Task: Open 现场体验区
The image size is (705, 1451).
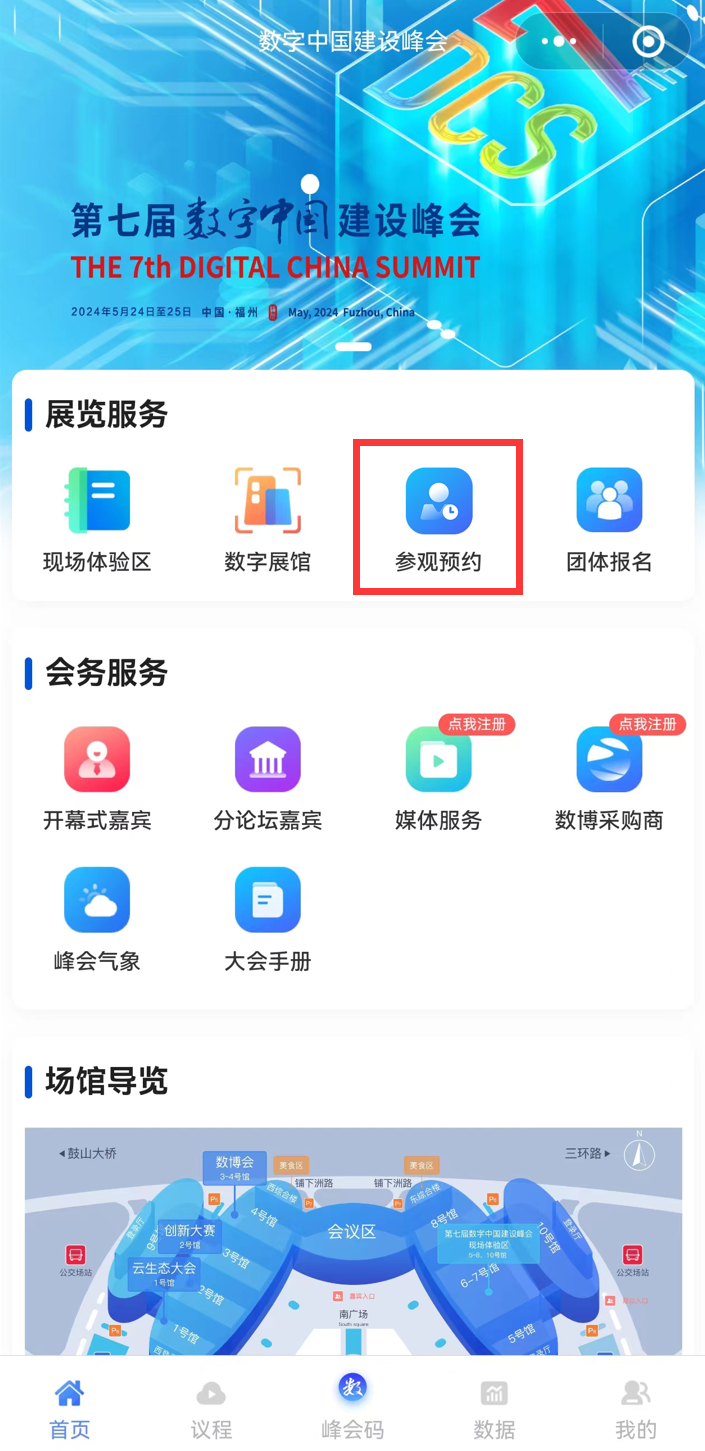Action: pos(97,520)
